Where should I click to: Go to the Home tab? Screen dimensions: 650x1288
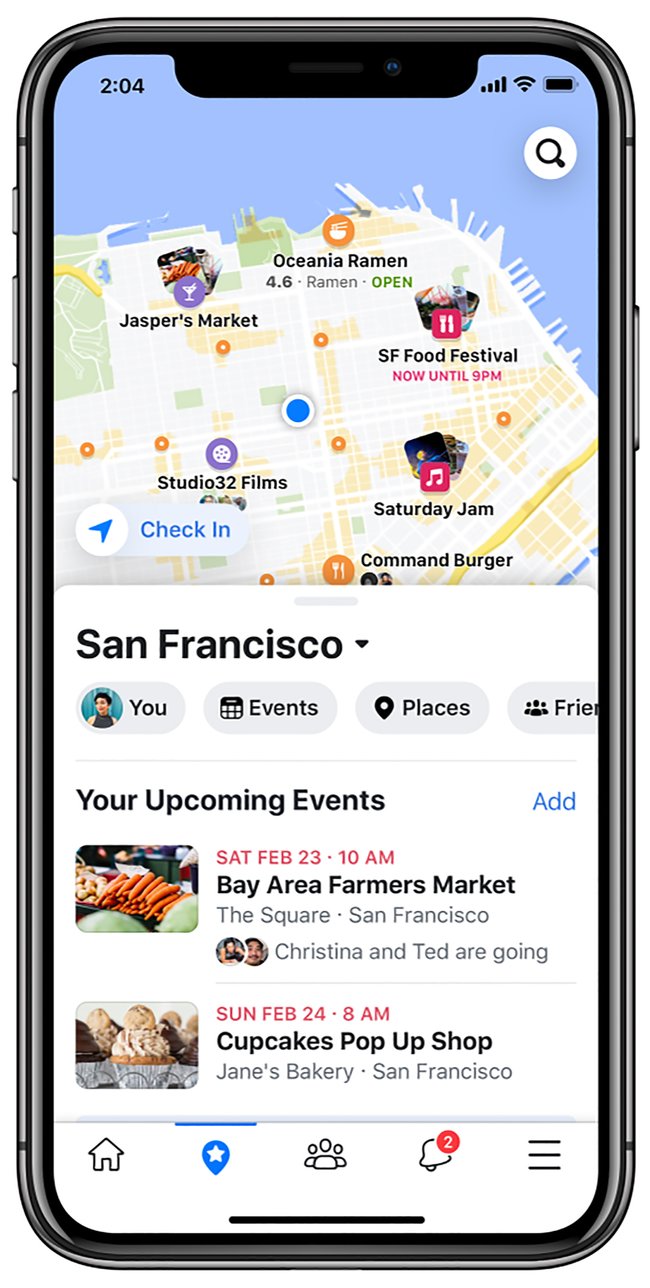point(106,1155)
